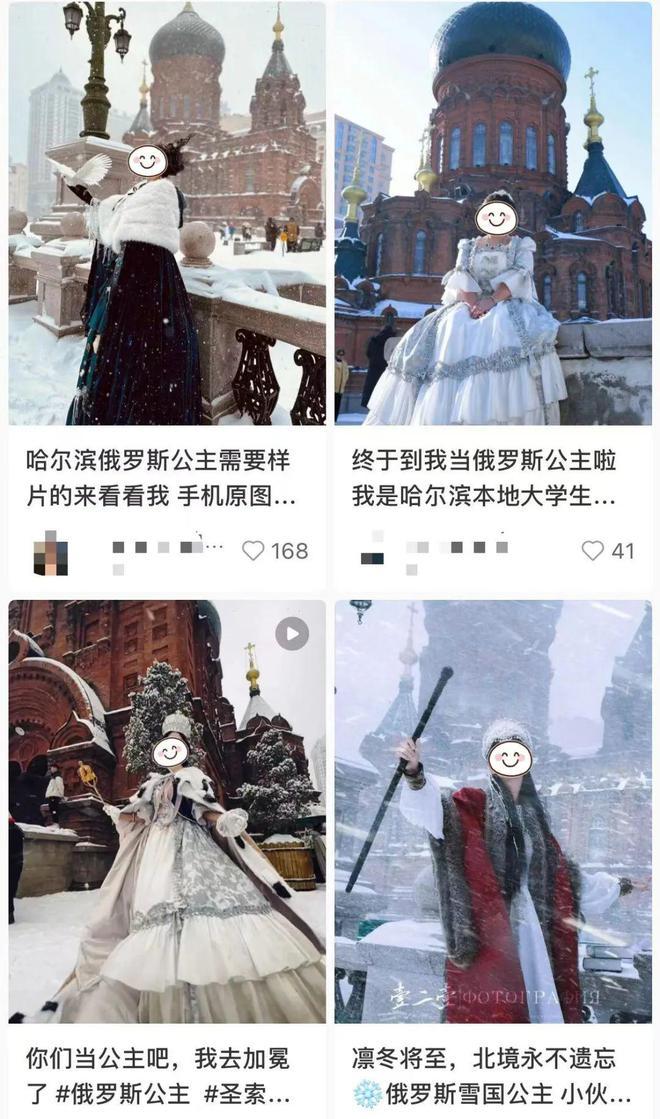Open author avatar under '哈尔滨俄罗斯公主需要样片' post
The width and height of the screenshot is (660, 1119).
pos(50,552)
